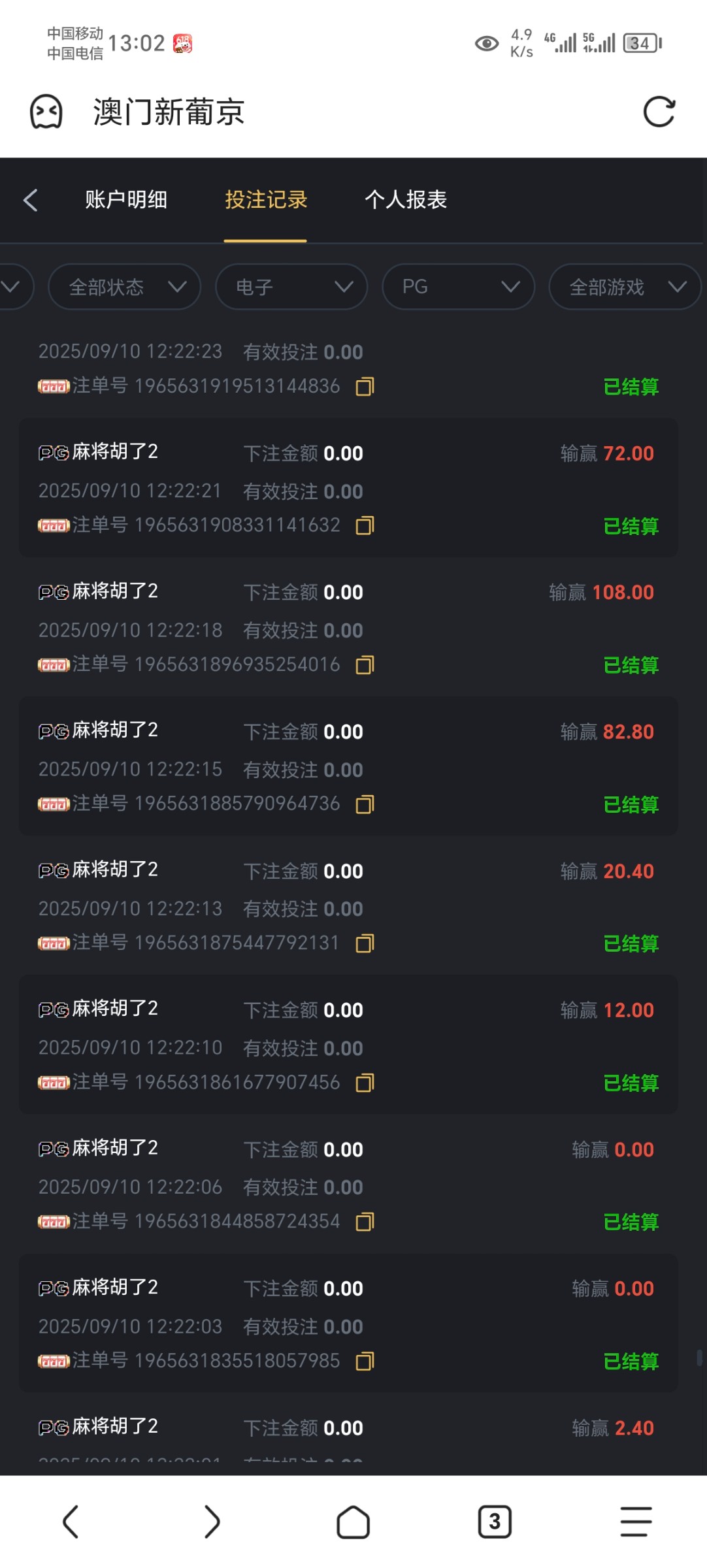Expand the 全部状态 dropdown filter
Image resolution: width=707 pixels, height=1568 pixels.
click(x=124, y=287)
